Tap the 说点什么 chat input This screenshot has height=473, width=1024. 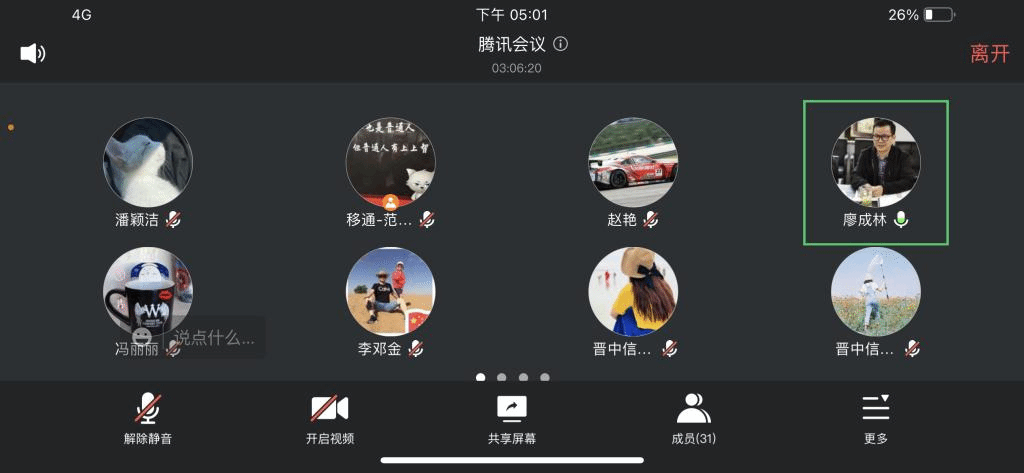tap(214, 337)
